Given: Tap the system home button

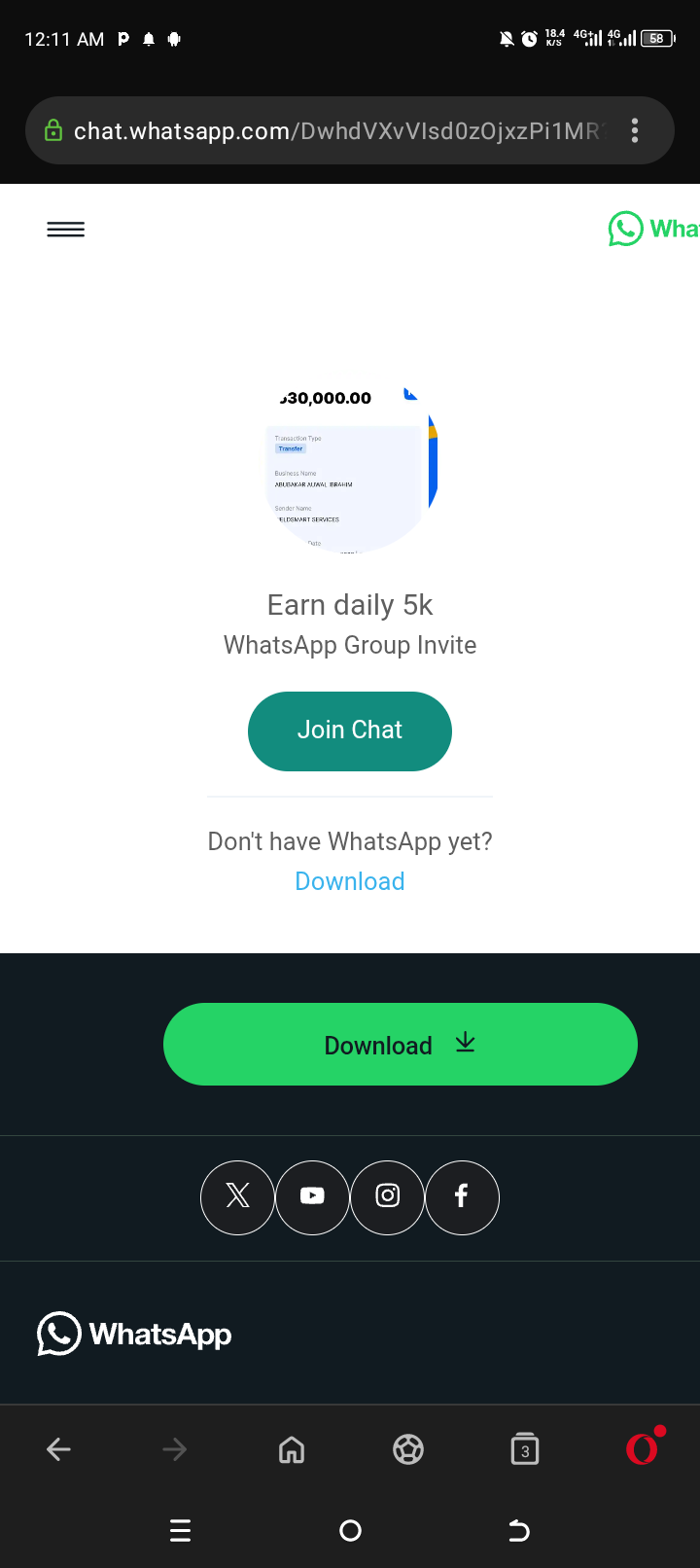Looking at the screenshot, I should click(350, 1531).
